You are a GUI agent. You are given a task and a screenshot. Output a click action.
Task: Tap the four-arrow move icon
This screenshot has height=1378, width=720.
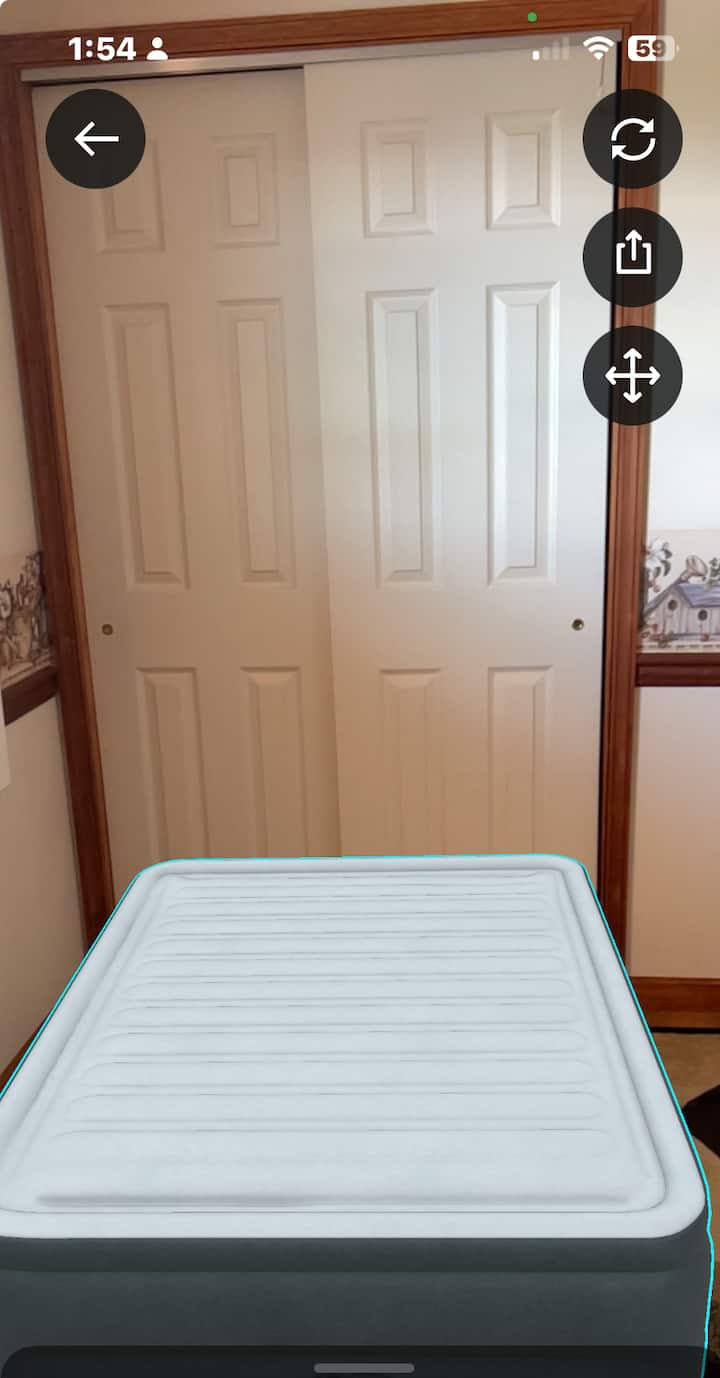tap(632, 376)
